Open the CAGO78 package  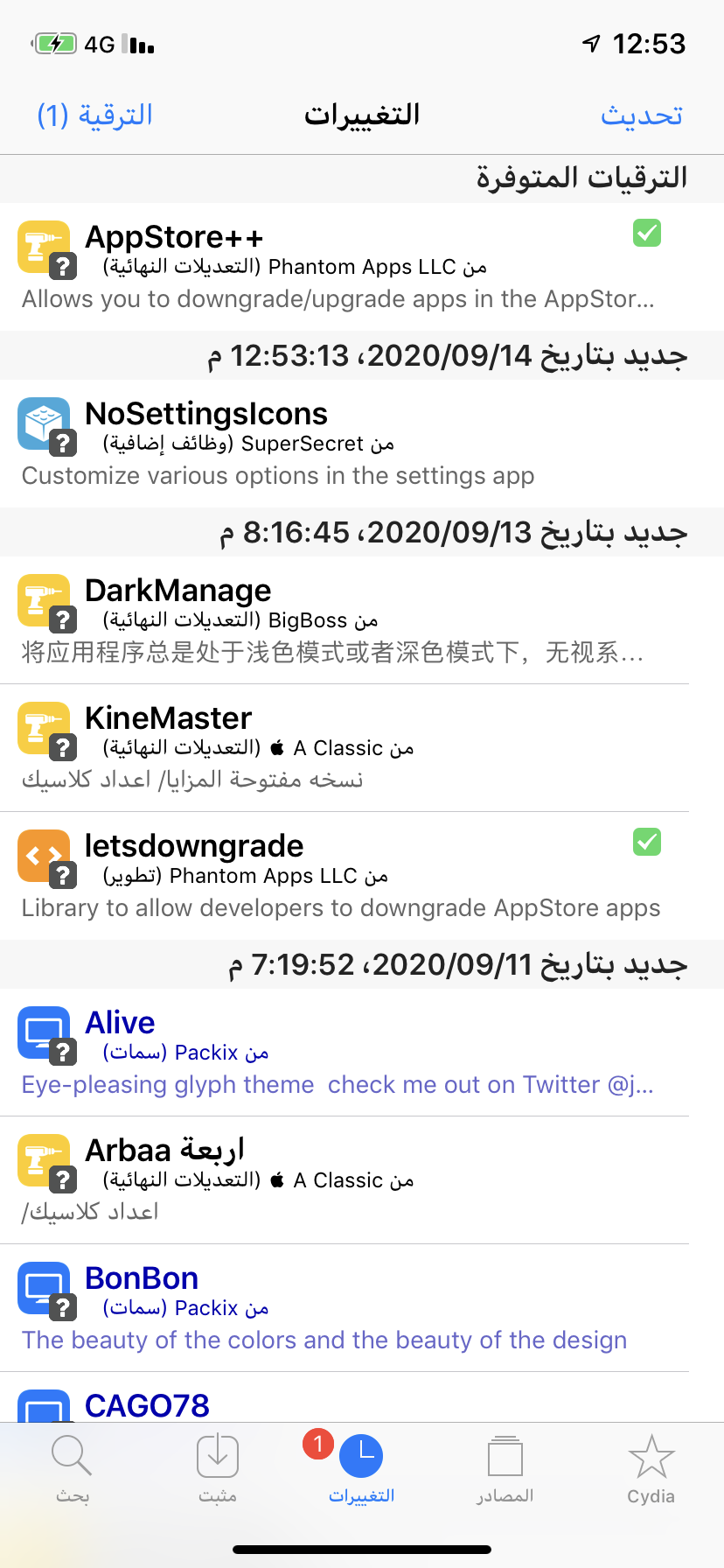pos(350,1403)
